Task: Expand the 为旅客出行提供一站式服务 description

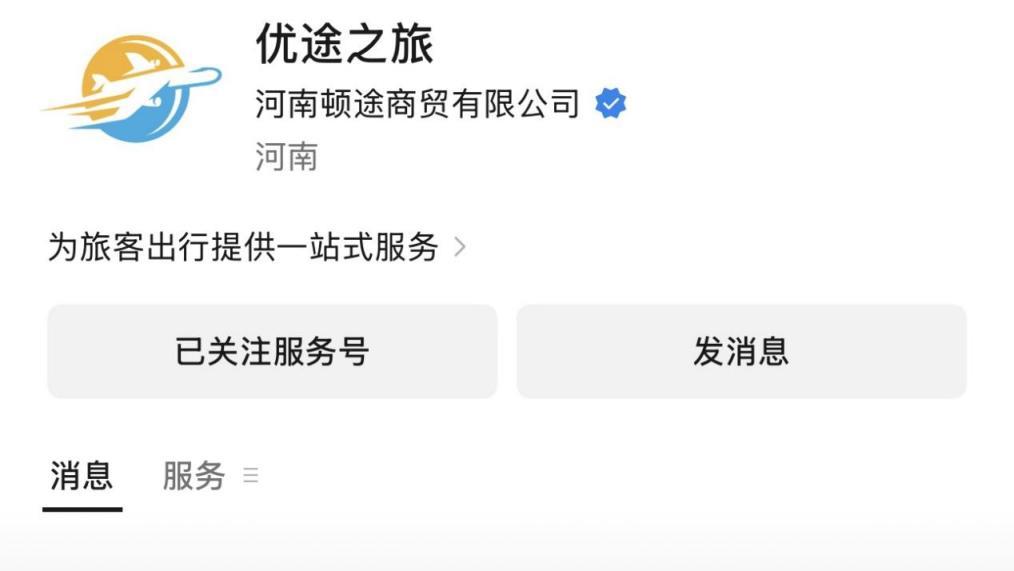Action: [x=257, y=247]
